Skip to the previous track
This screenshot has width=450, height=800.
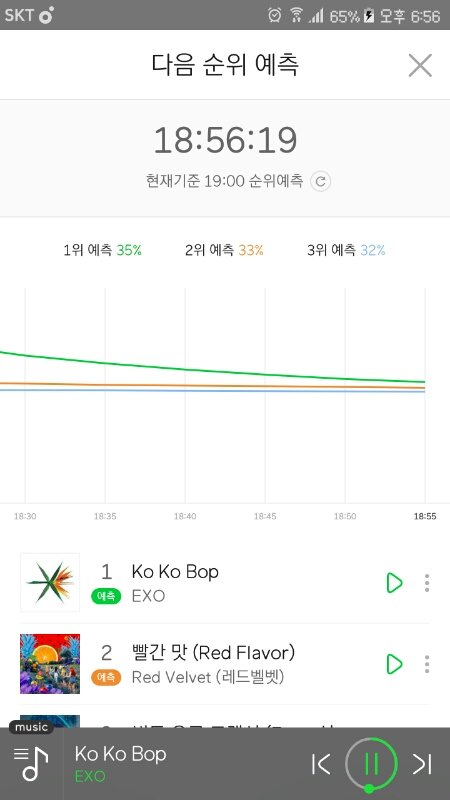coord(321,764)
